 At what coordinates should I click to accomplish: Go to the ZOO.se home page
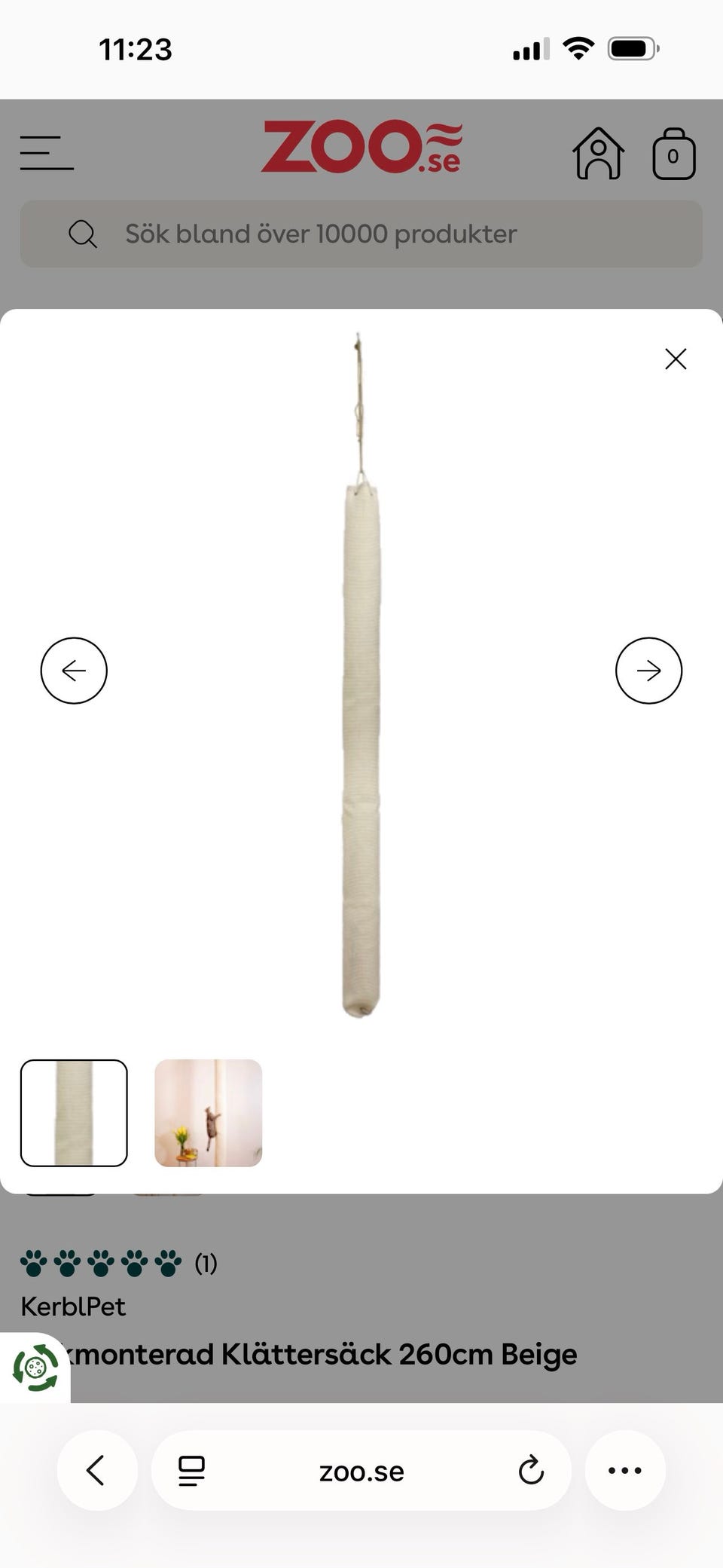[361, 147]
